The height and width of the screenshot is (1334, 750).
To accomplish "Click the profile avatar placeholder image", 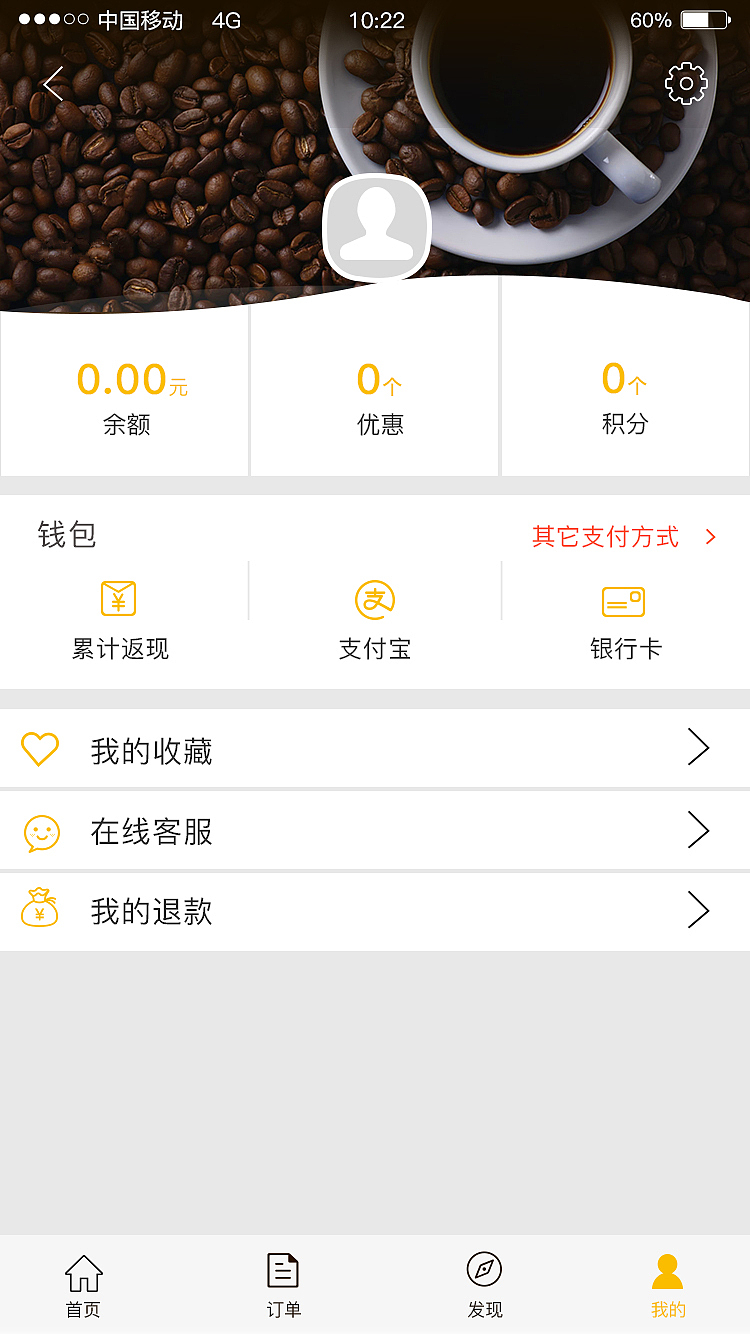I will [377, 227].
